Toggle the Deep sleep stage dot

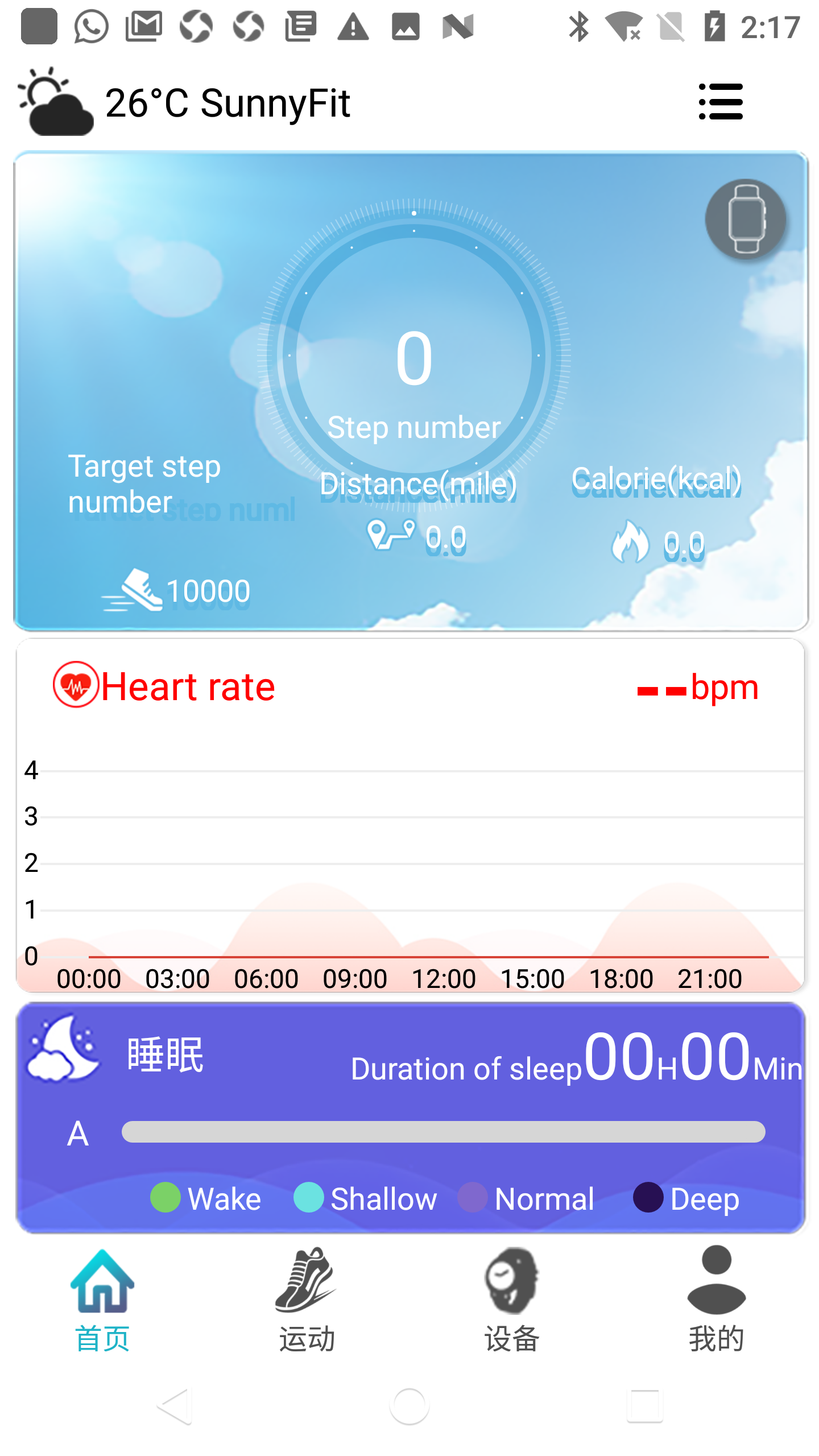click(x=648, y=1198)
